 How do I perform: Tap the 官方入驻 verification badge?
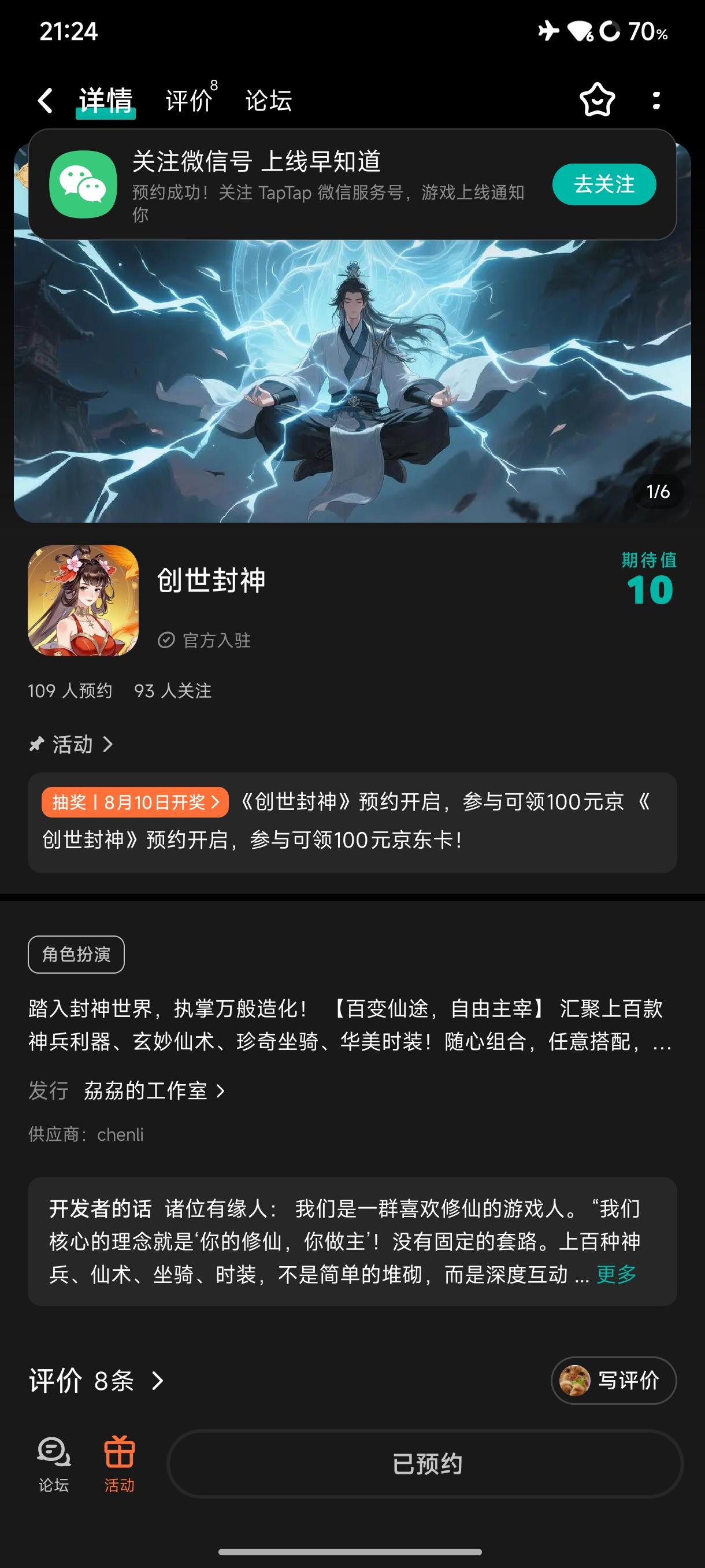[207, 639]
